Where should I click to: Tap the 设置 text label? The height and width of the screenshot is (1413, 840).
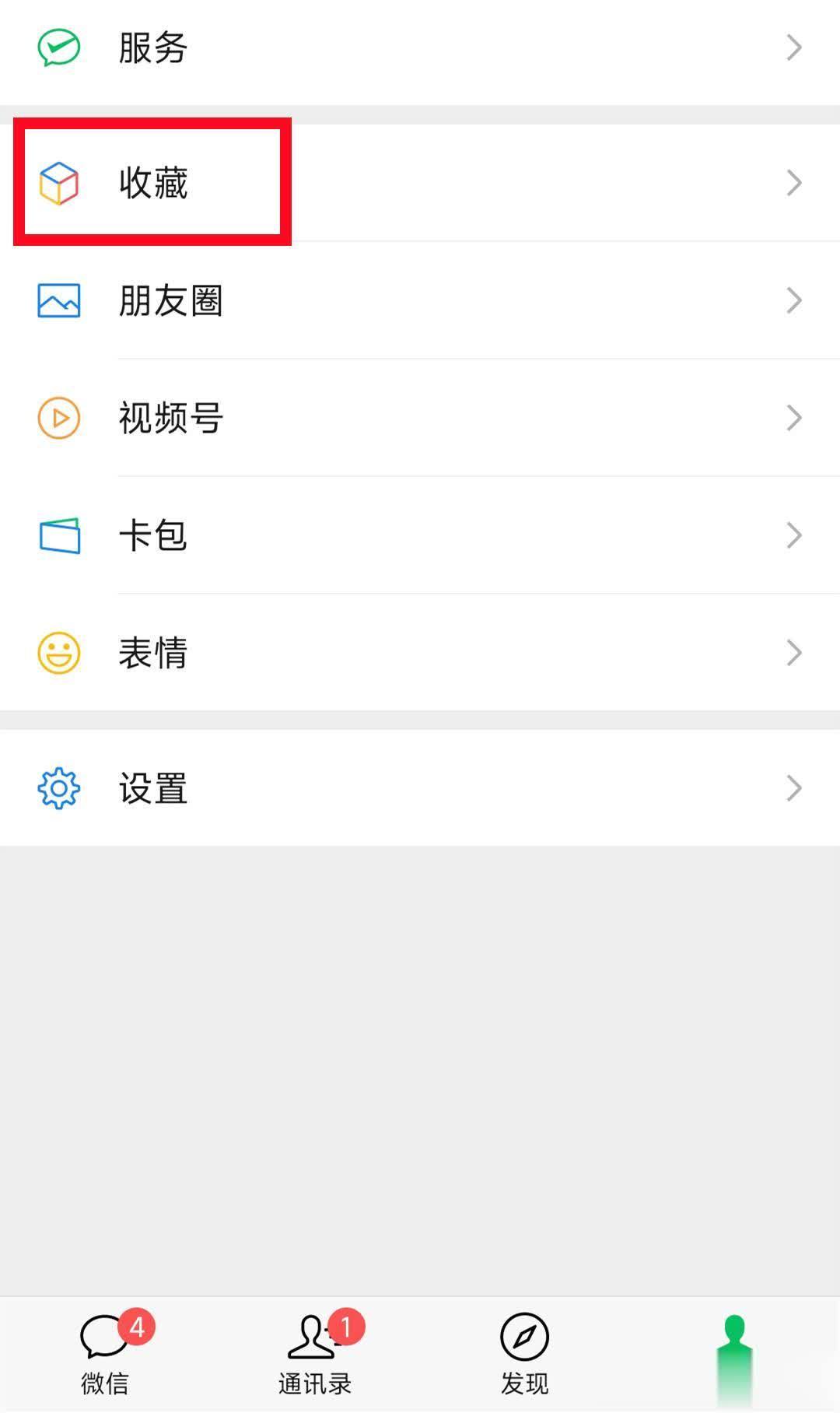153,788
